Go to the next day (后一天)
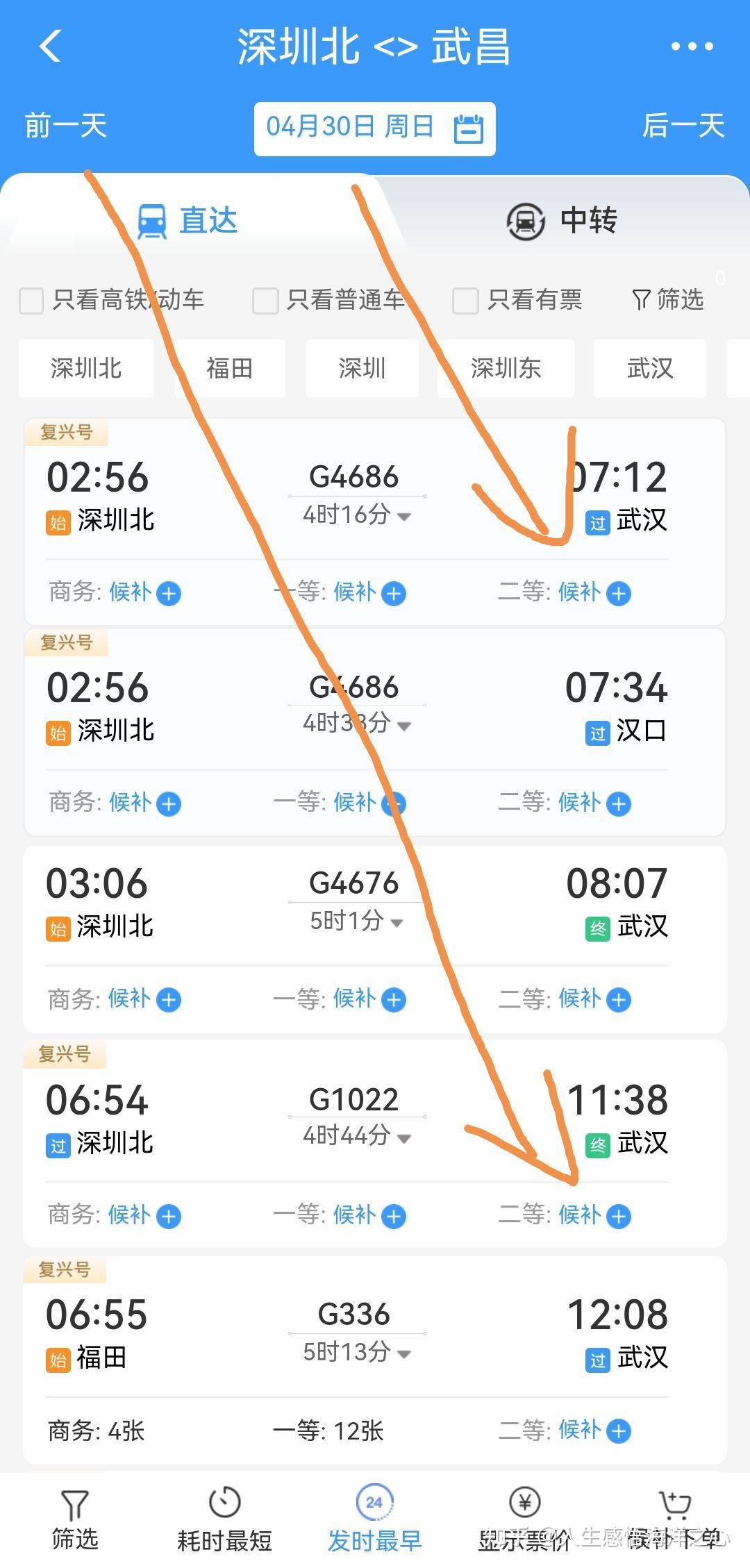This screenshot has height=1568, width=750. pos(683,126)
